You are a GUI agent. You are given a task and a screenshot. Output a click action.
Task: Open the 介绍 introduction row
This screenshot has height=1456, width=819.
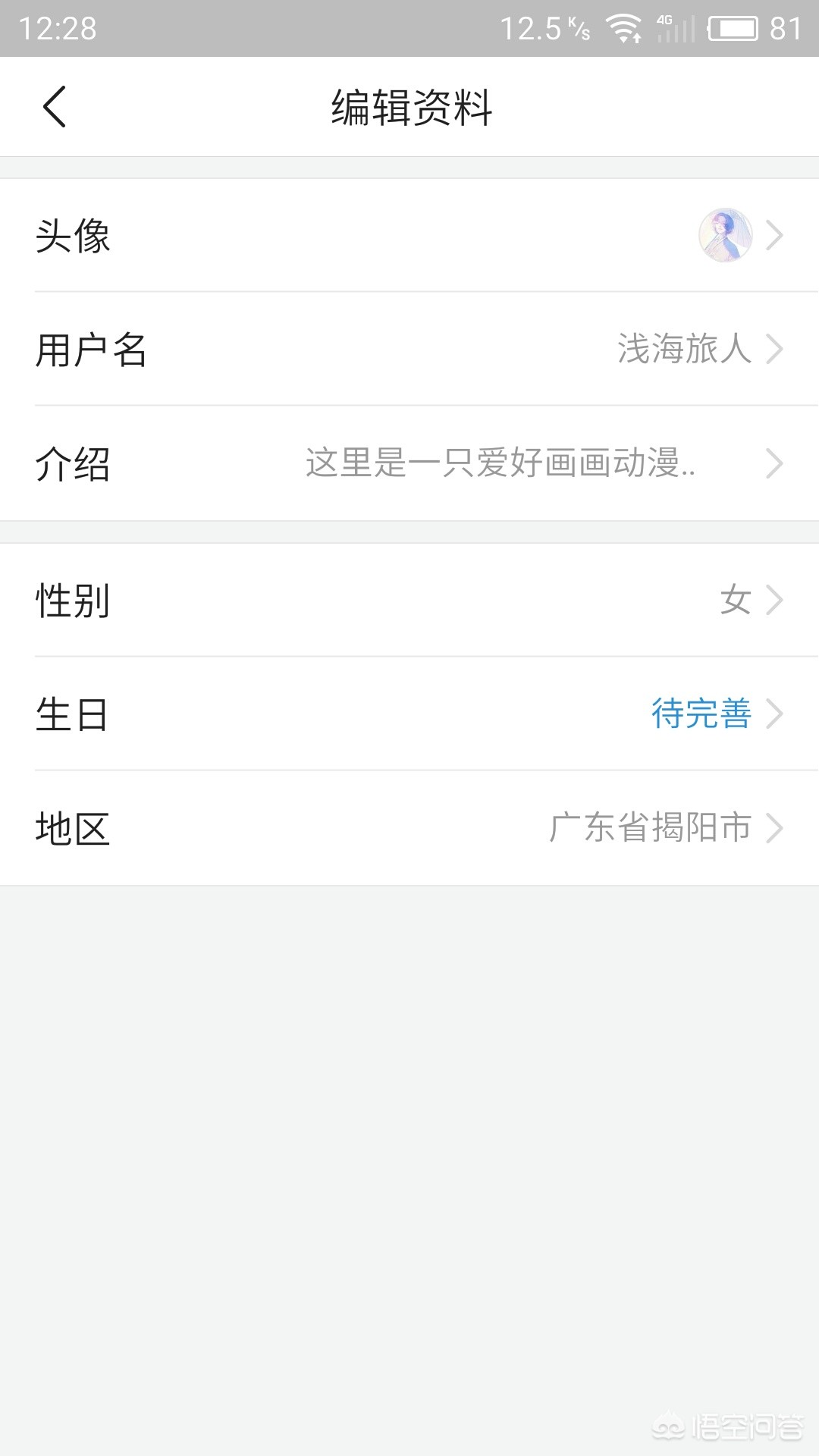409,463
